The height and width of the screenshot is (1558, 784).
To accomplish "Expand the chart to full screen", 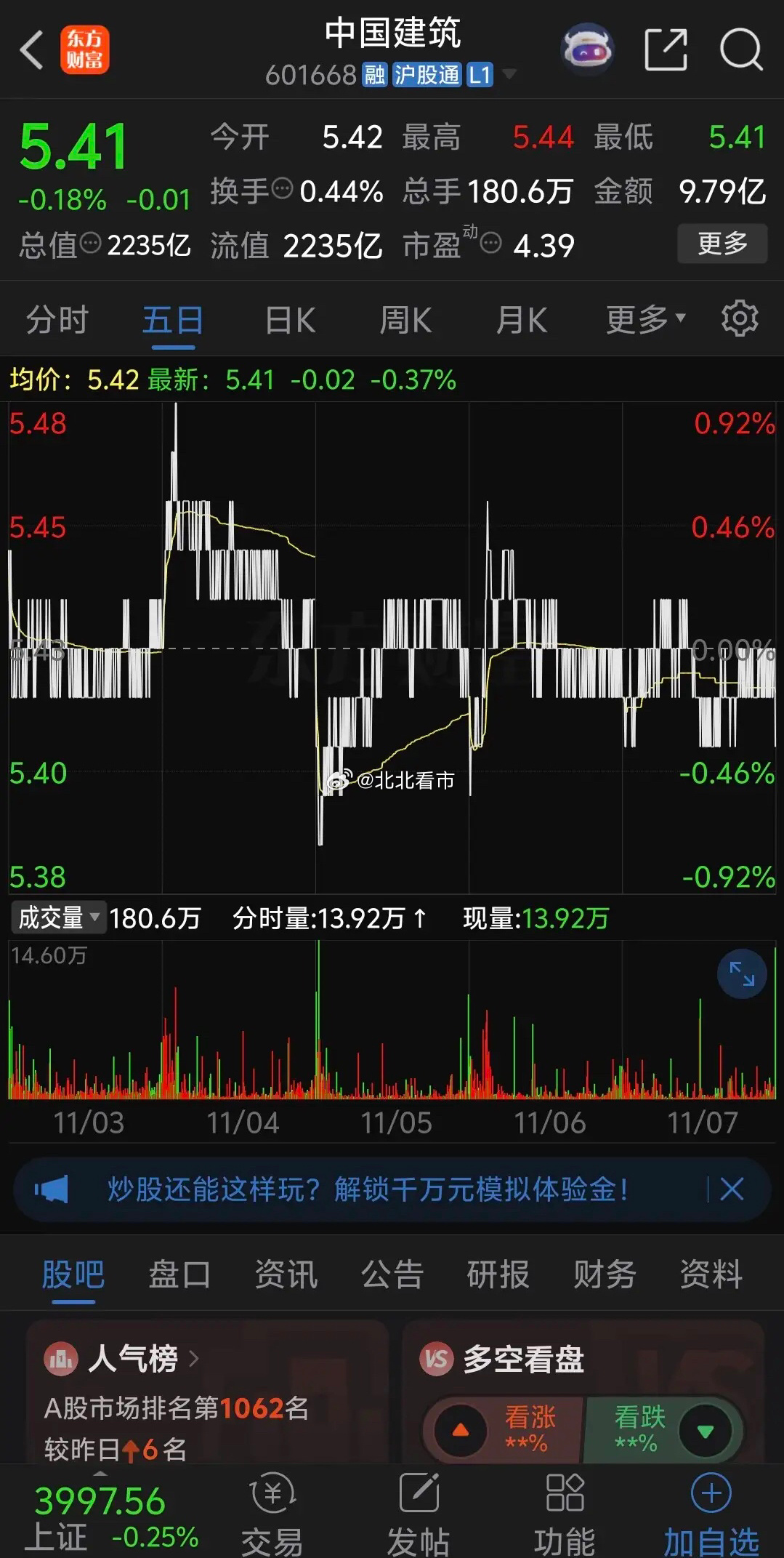I will tap(741, 974).
